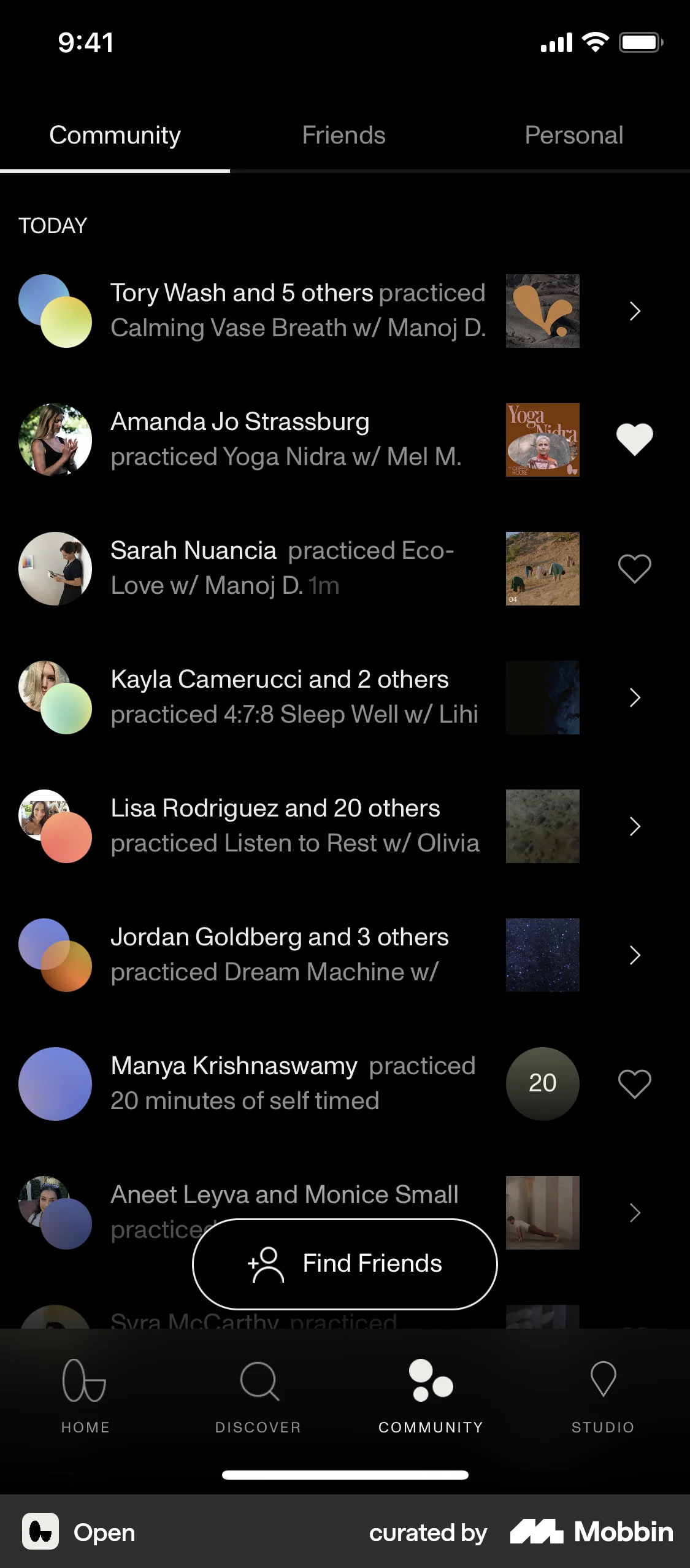Open Tory Wash and 5 others activity

coord(634,311)
